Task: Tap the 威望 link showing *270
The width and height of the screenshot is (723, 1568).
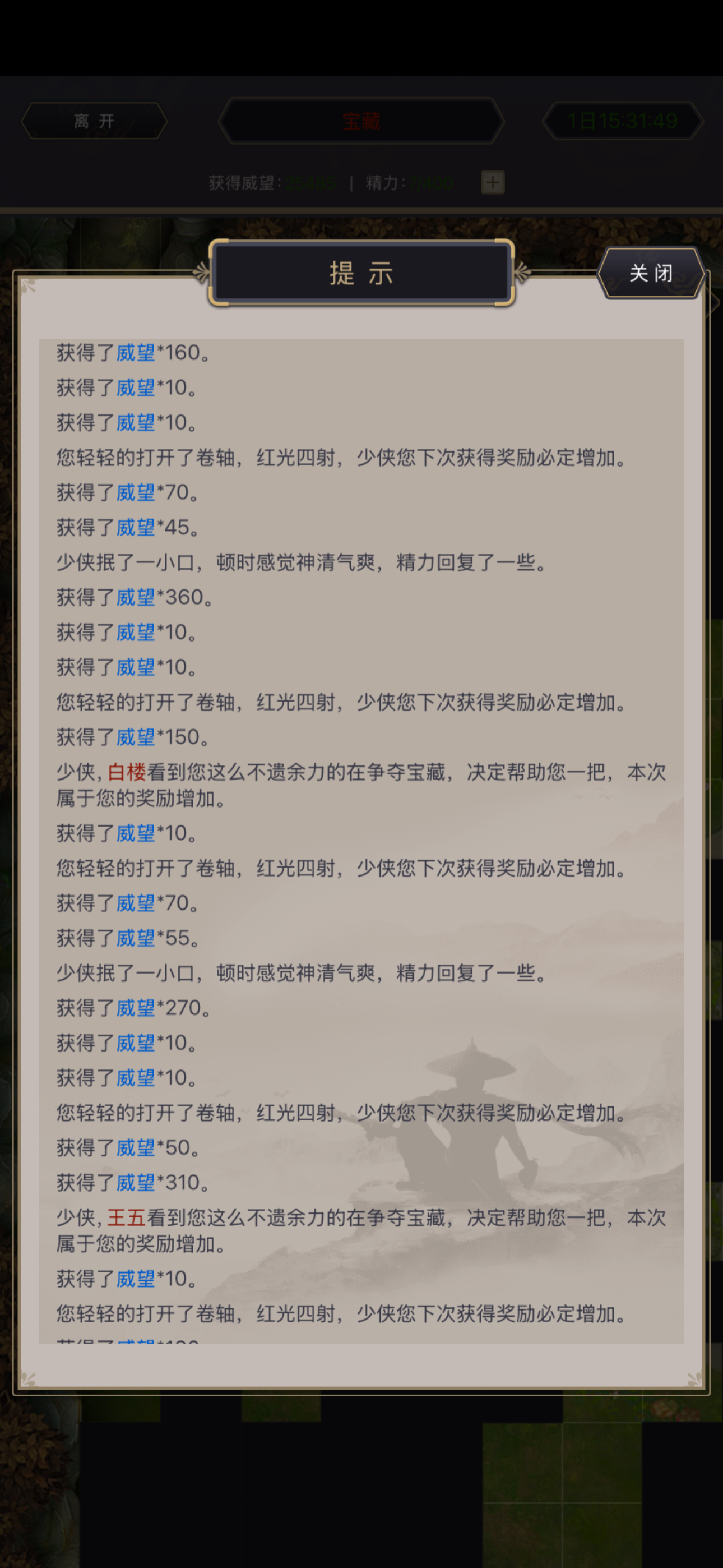Action: pyautogui.click(x=135, y=1009)
